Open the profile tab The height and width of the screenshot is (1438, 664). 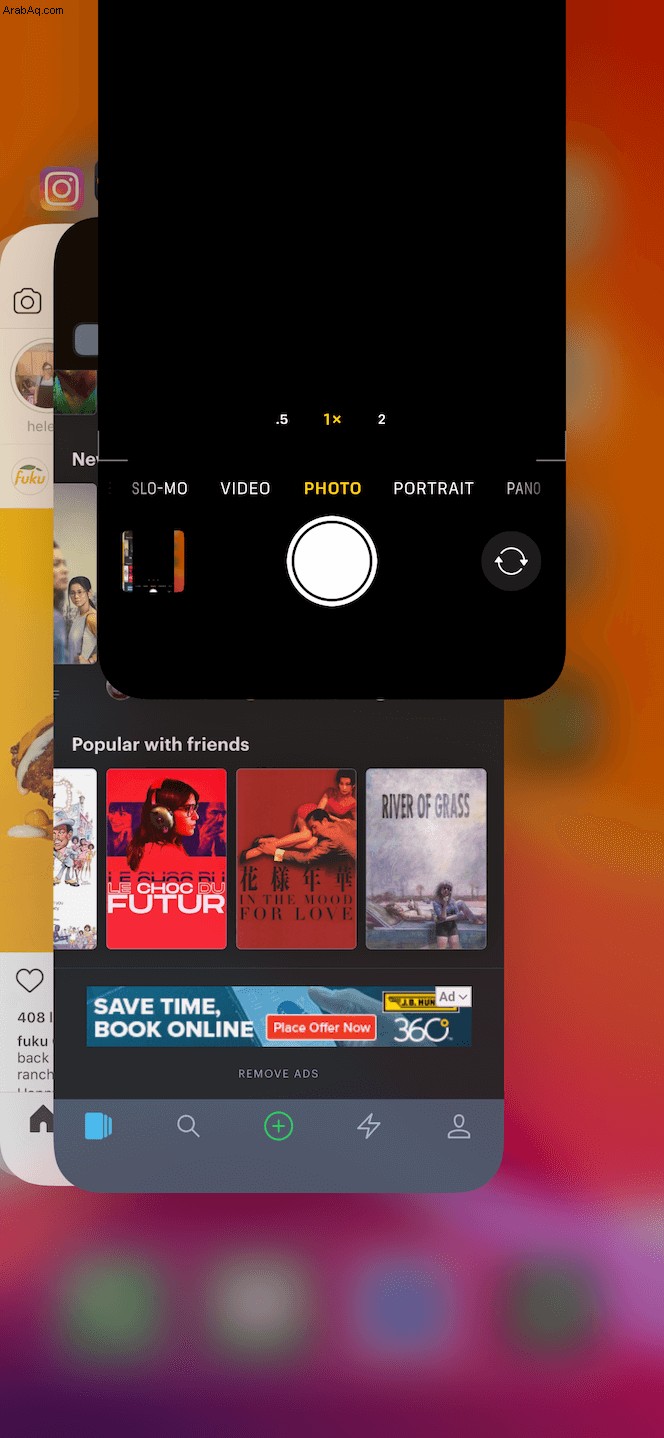pos(459,1127)
